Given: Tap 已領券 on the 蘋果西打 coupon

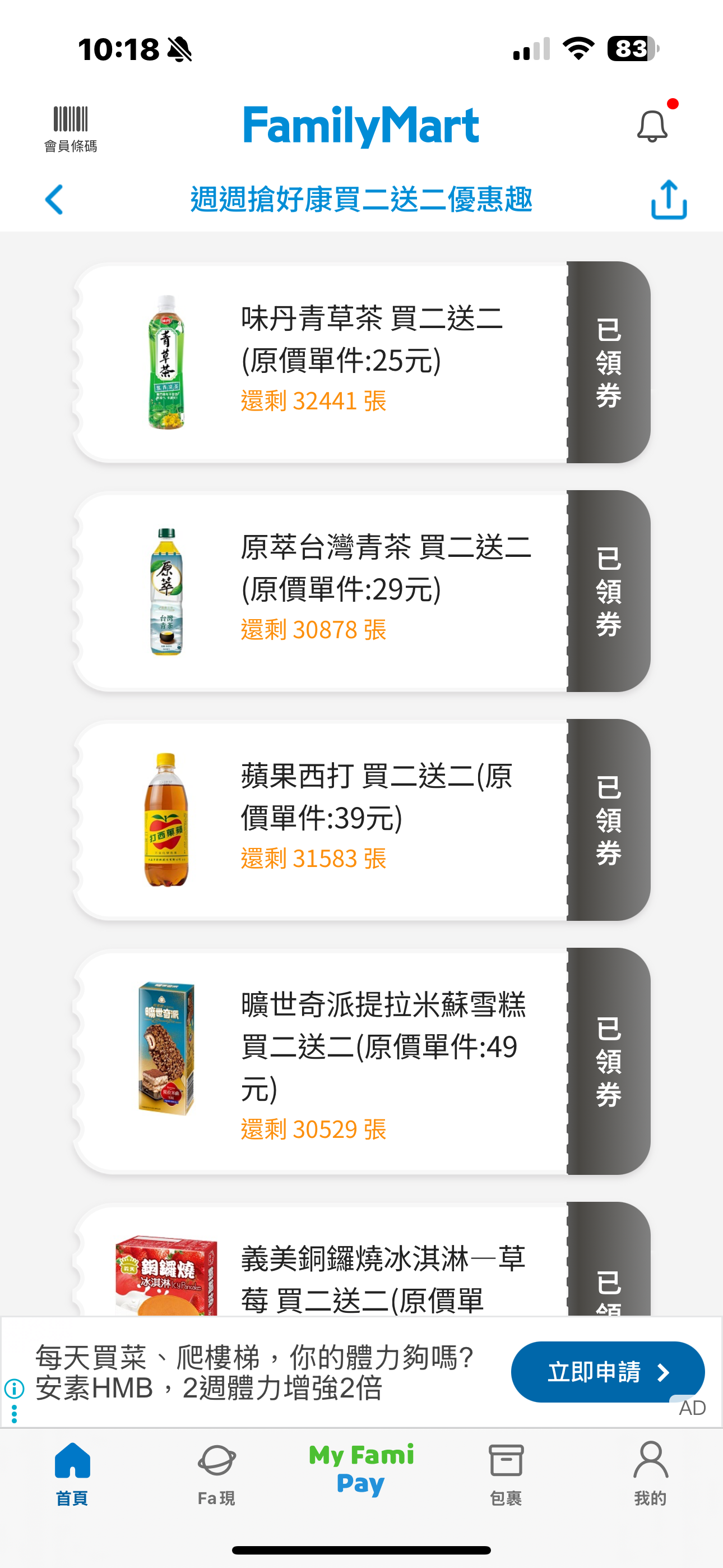Looking at the screenshot, I should coord(609,820).
